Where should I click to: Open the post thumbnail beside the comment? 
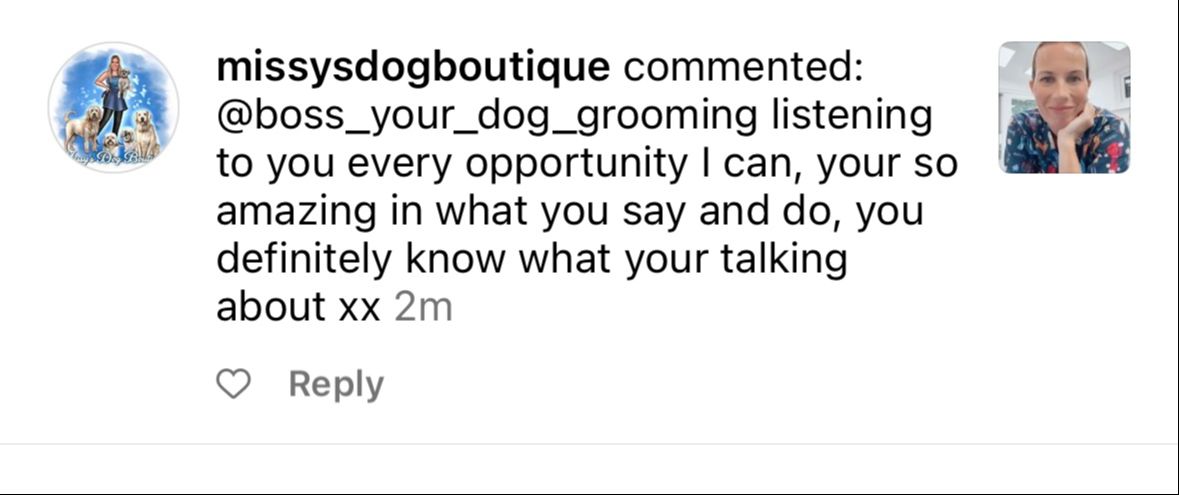1064,107
